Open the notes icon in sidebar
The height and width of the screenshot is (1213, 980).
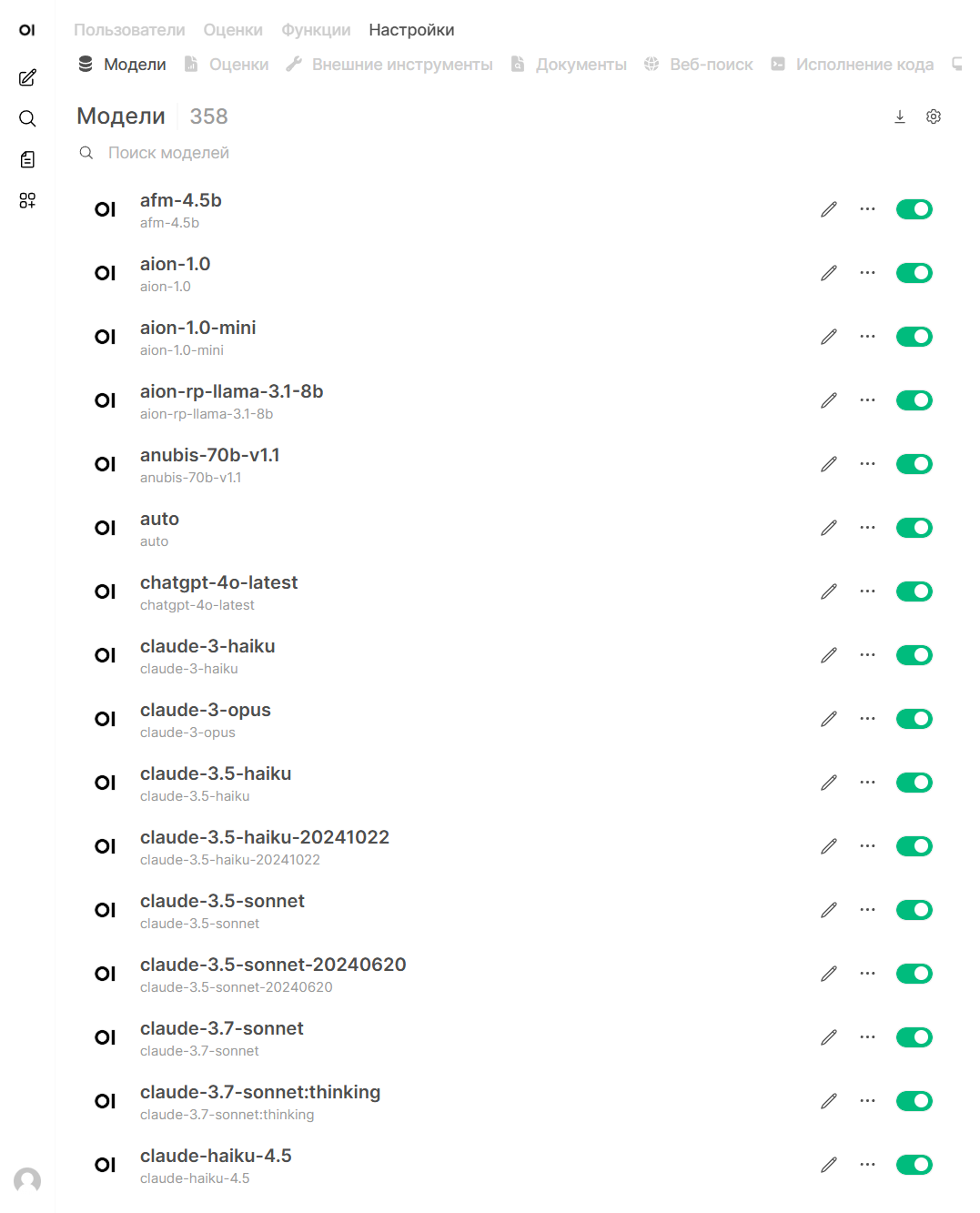point(27,159)
